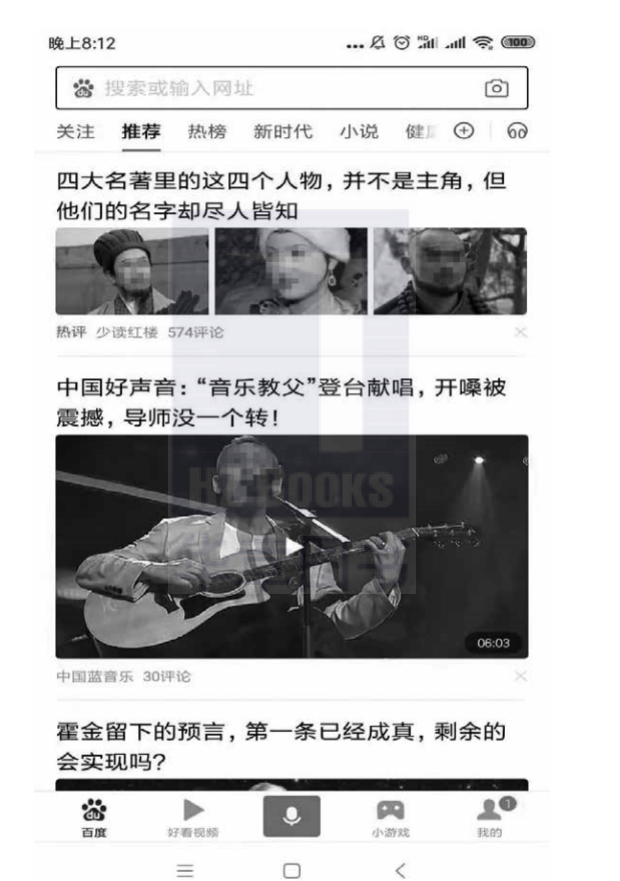Viewport: 620px width, 881px height.
Task: Dismiss the 四大名著 article card
Action: (520, 332)
